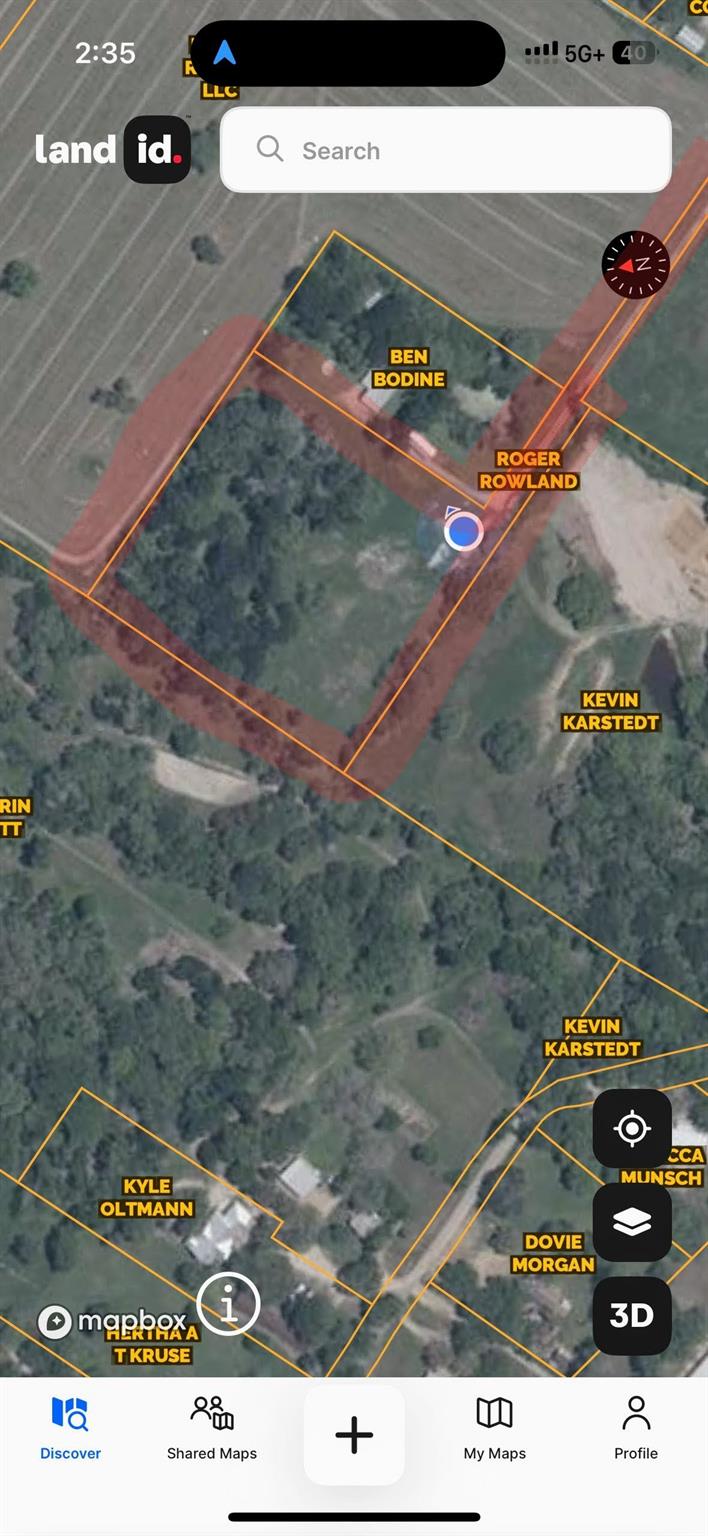Select the Kyle Oltmann parcel
Screen dimensions: 708x1536
click(148, 1197)
